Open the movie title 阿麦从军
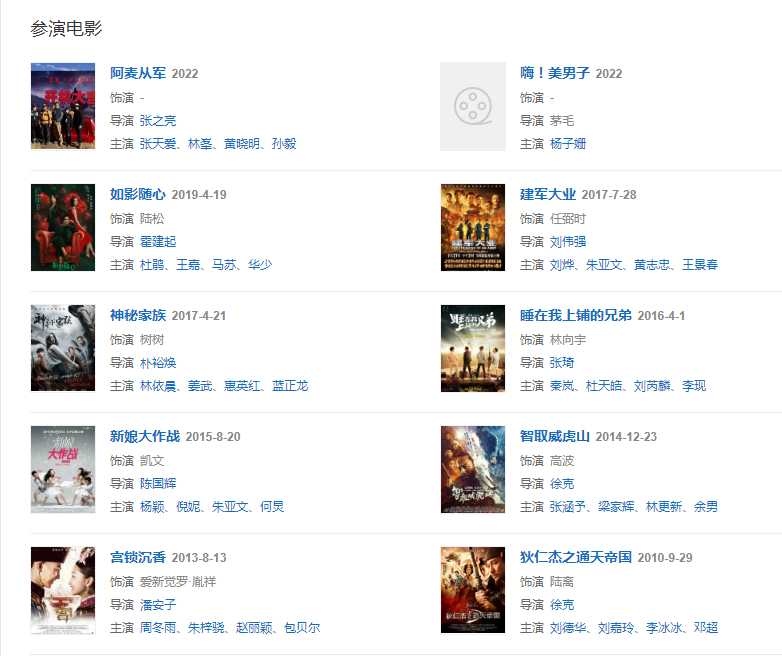This screenshot has height=656, width=782. 138,73
